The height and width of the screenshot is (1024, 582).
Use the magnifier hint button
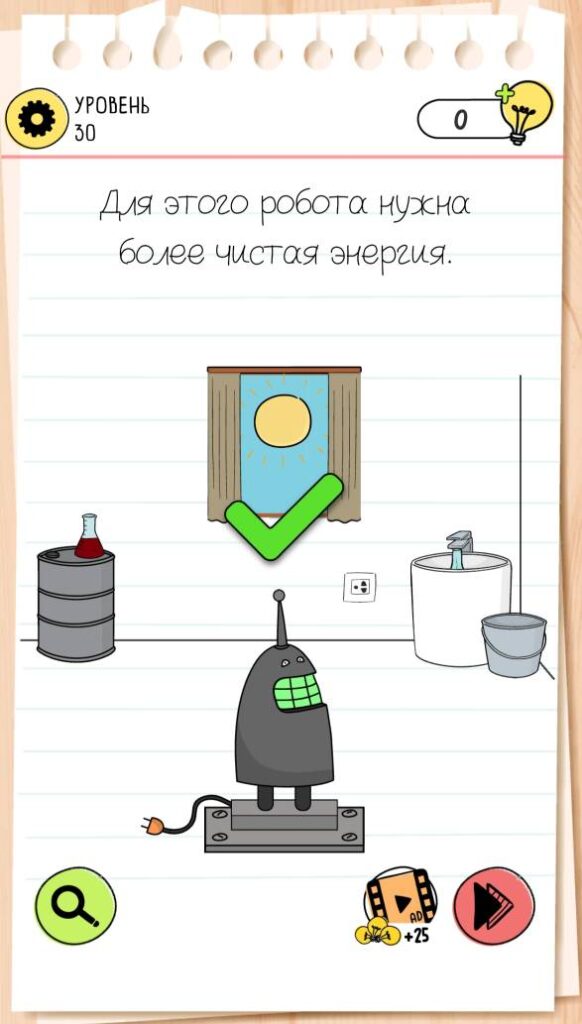76,905
